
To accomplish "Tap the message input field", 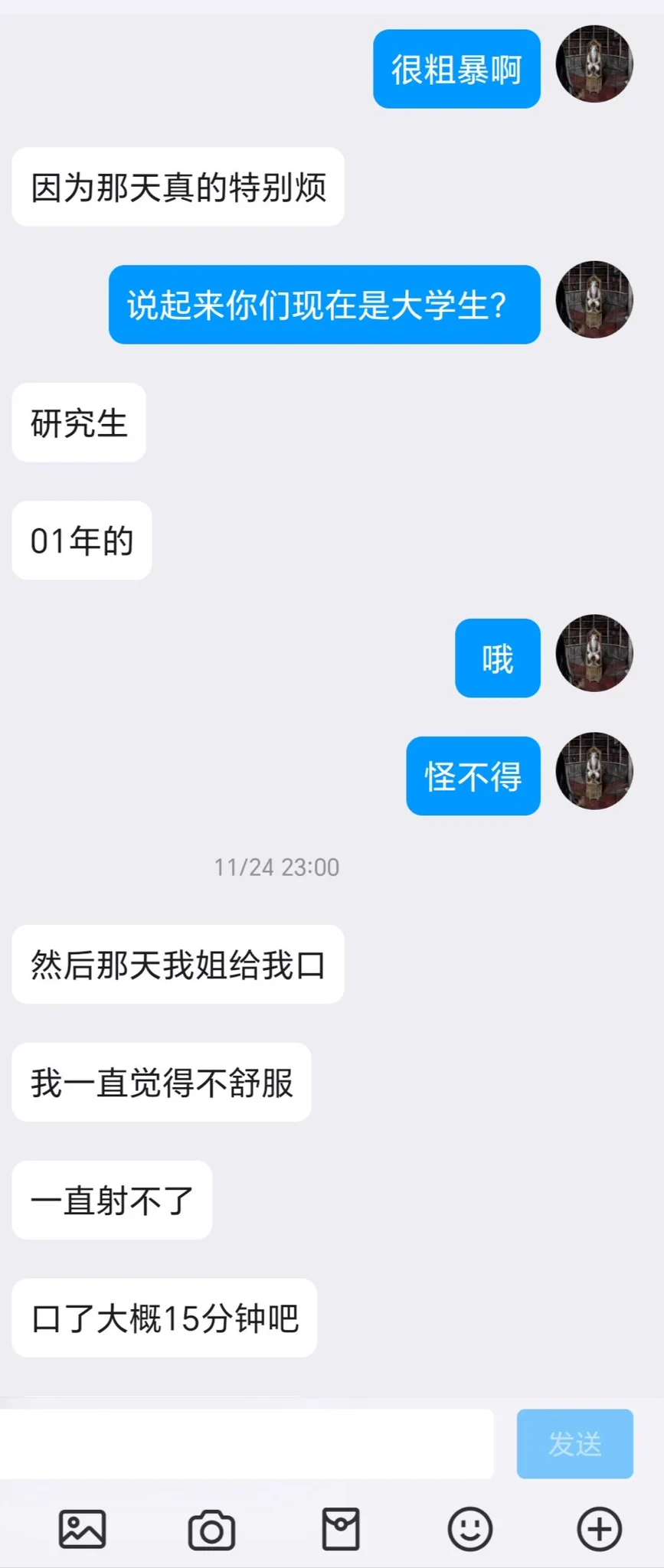I will tap(247, 1443).
